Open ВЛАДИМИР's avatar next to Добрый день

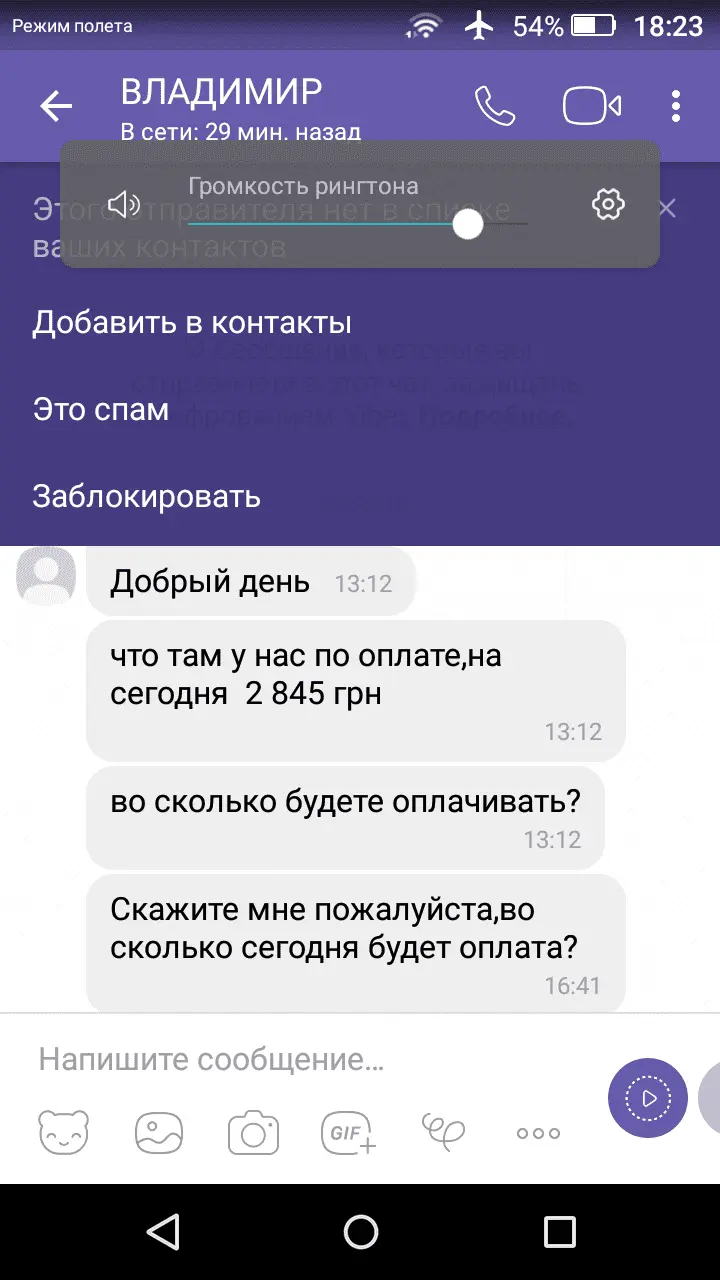pos(47,575)
